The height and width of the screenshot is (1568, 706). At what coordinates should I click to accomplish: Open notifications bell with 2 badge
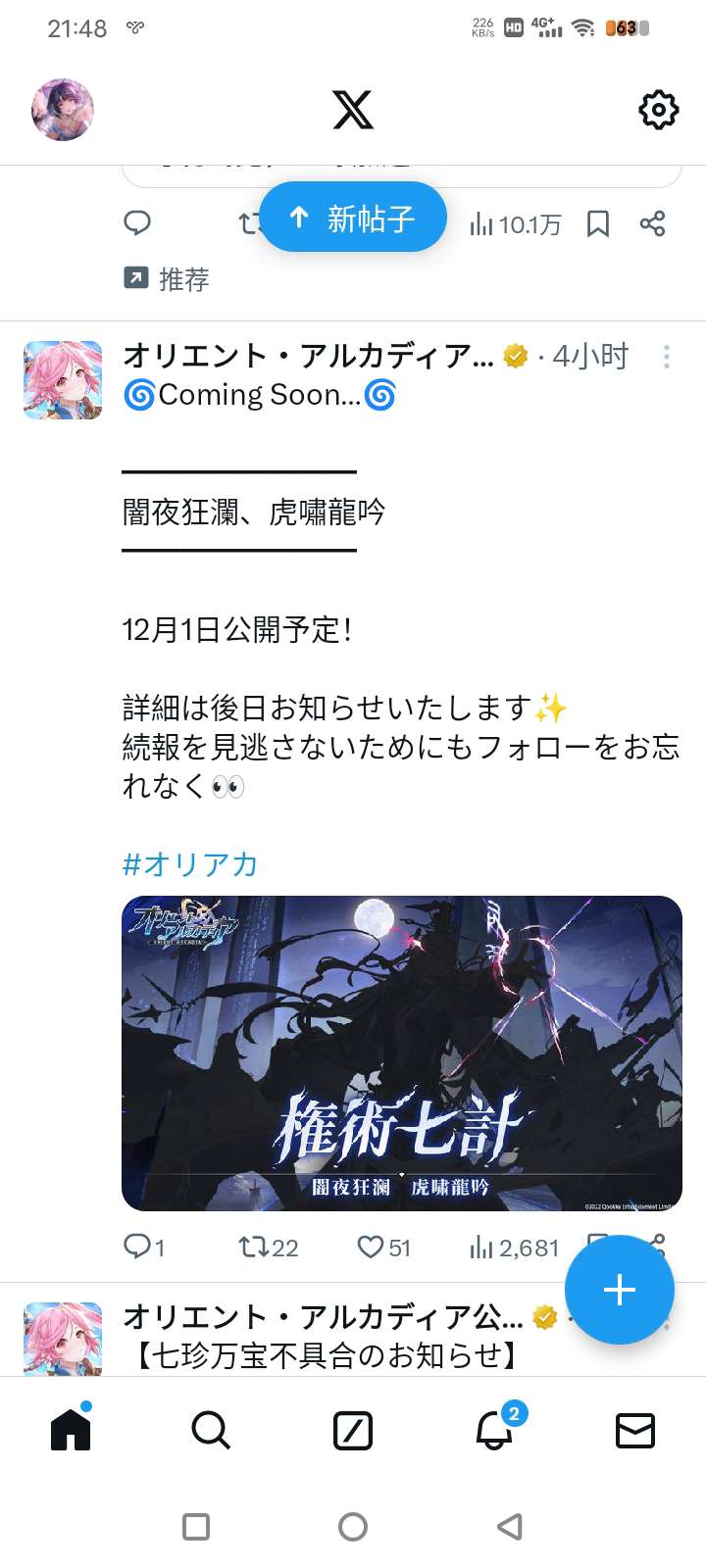tap(495, 1431)
